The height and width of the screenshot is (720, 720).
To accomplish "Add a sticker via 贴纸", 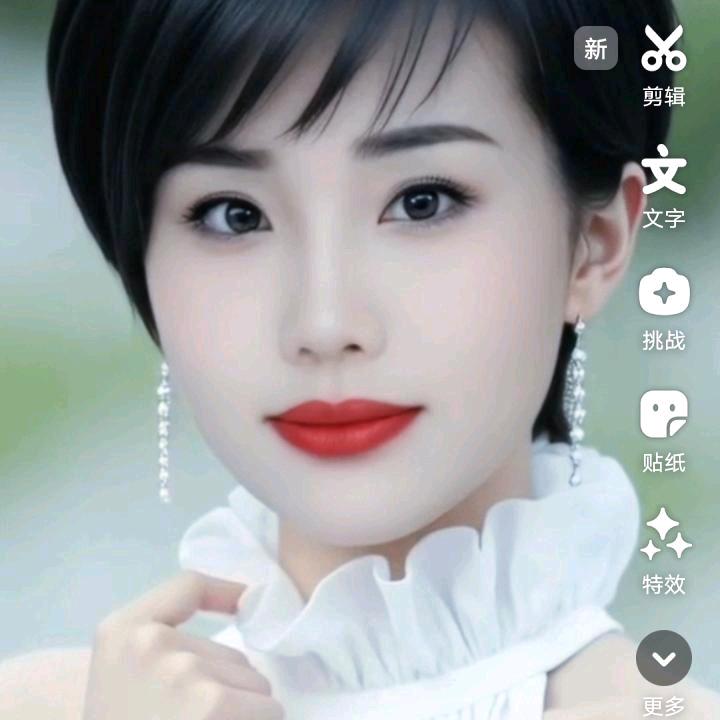I will coord(663,415).
